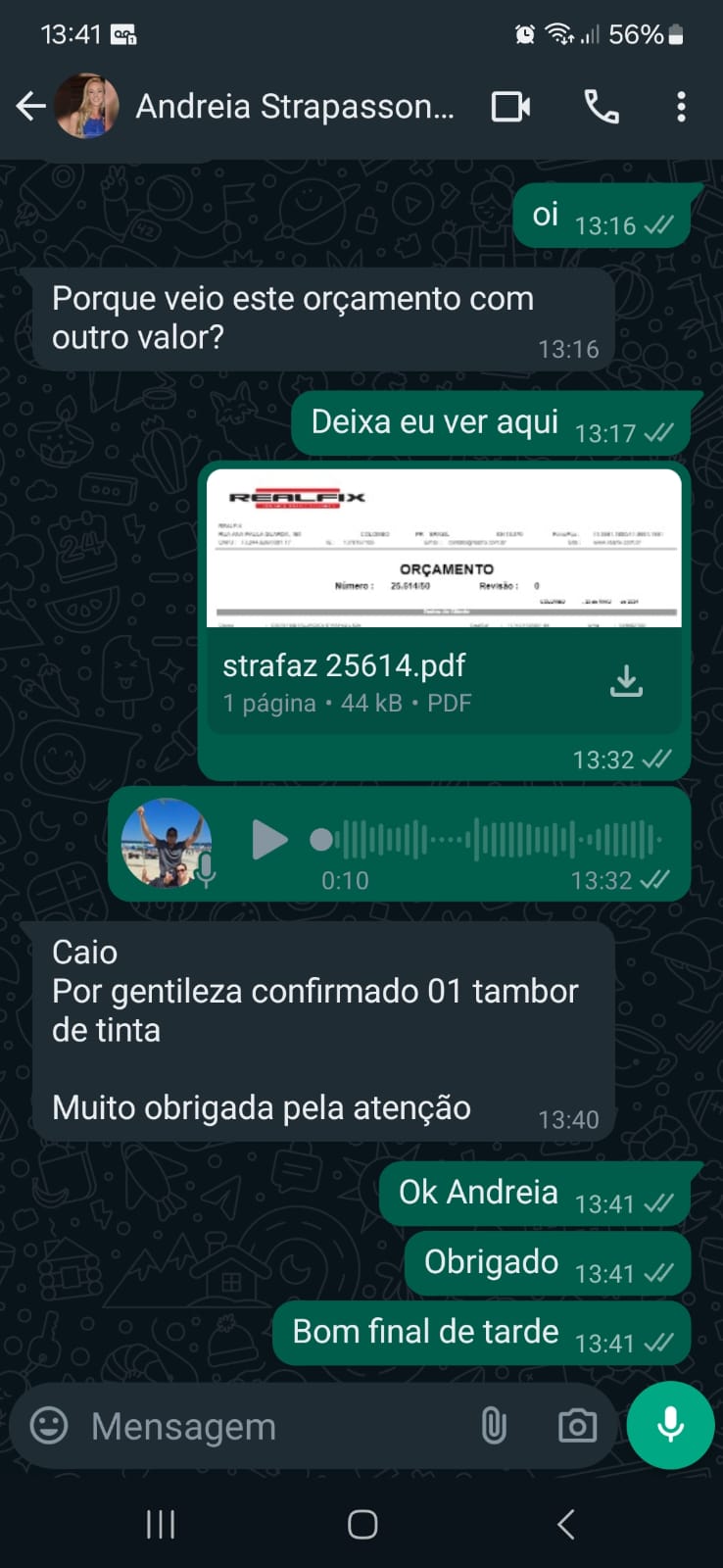Start a voice call with Andreia

(x=602, y=106)
